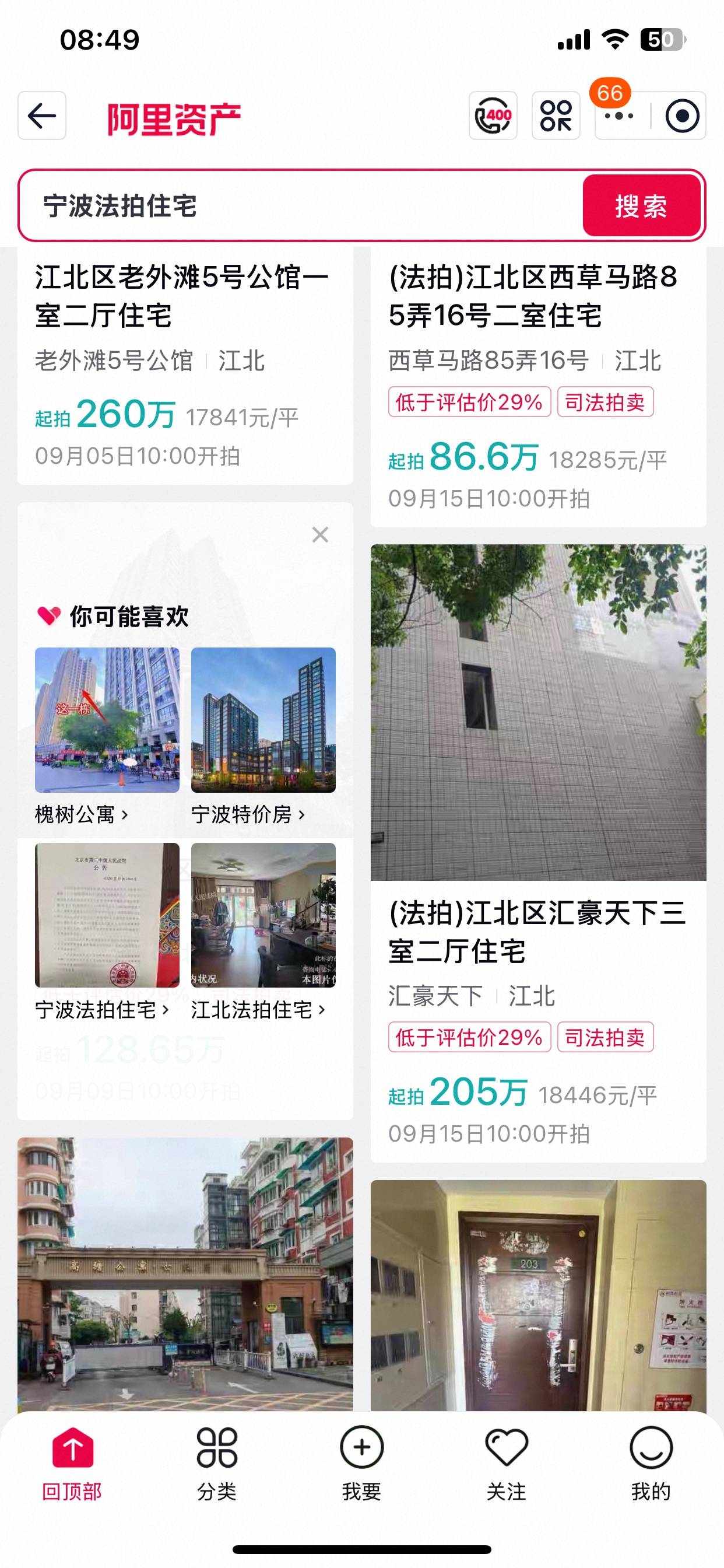Viewport: 724px width, 1568px height.
Task: Open the four-square shortcut menu icon
Action: point(556,116)
